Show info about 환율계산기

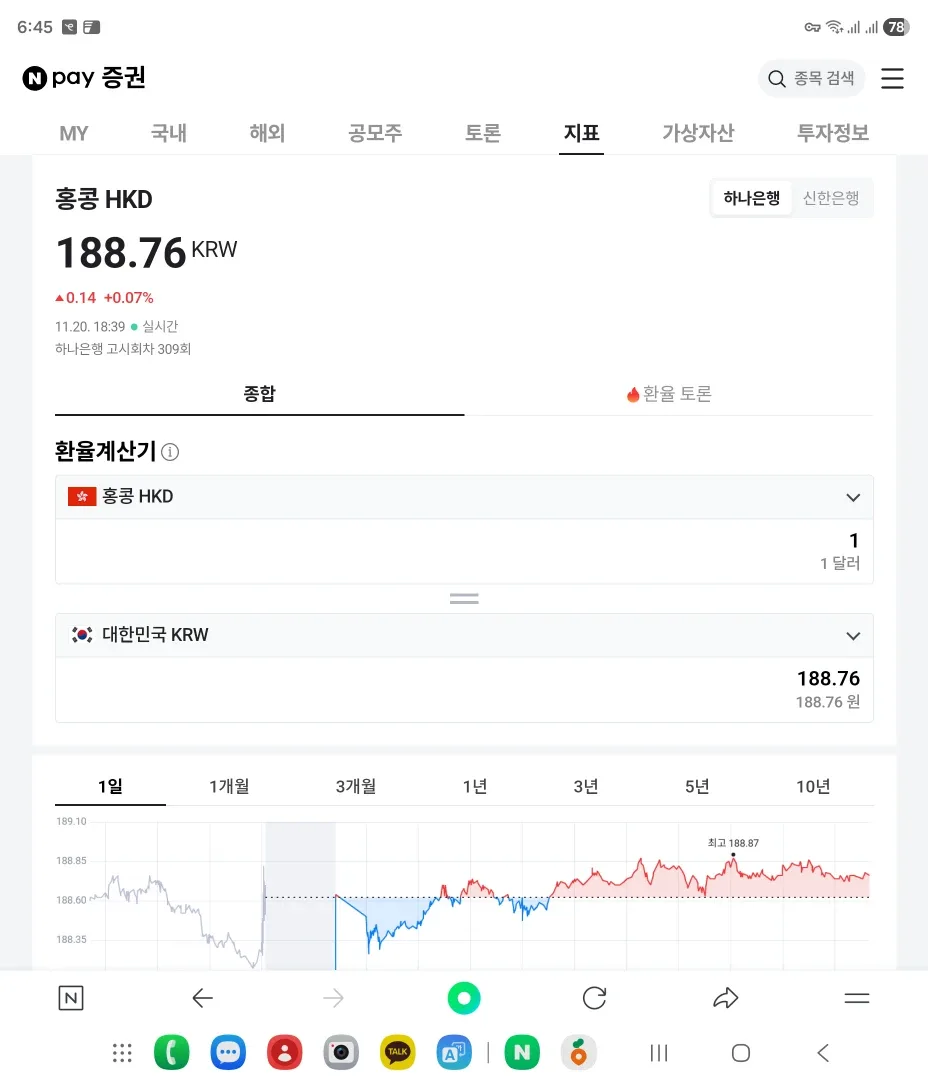coord(170,452)
